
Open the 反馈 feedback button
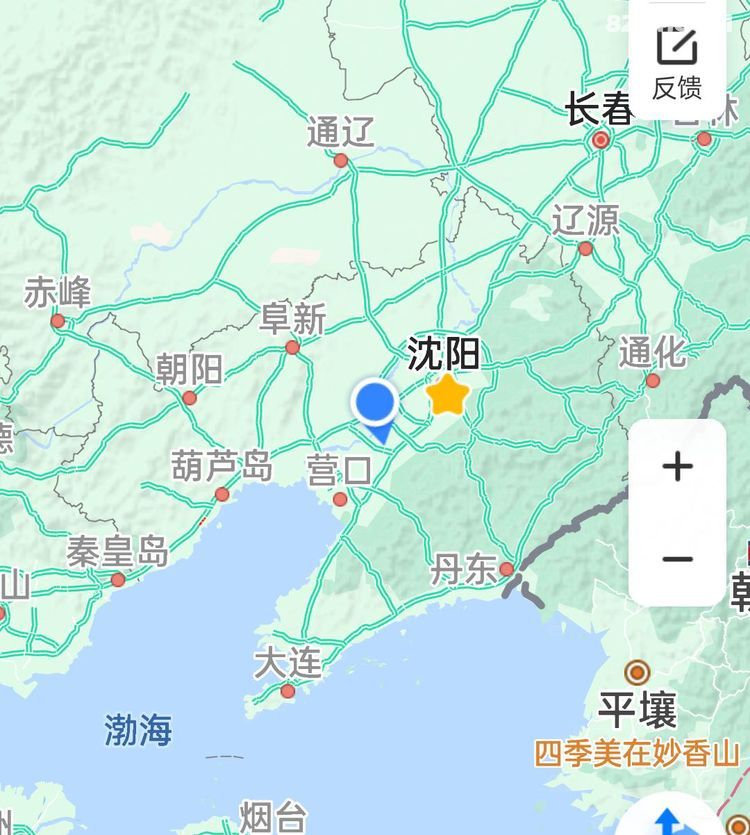coord(677,62)
